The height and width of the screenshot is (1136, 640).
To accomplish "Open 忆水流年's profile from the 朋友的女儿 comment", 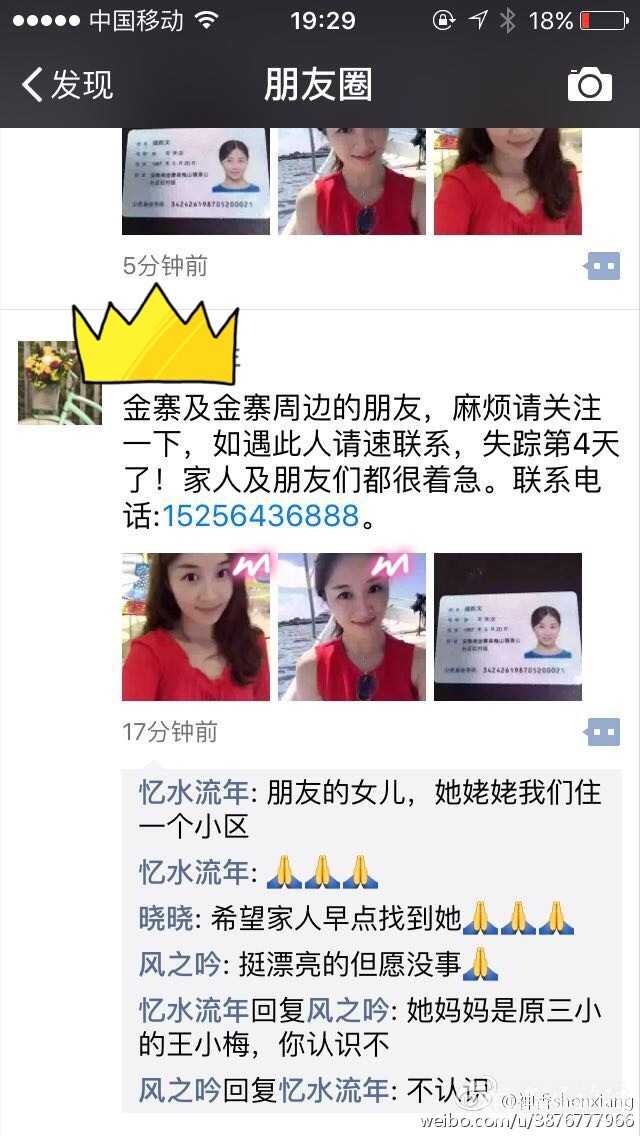I will pos(193,794).
